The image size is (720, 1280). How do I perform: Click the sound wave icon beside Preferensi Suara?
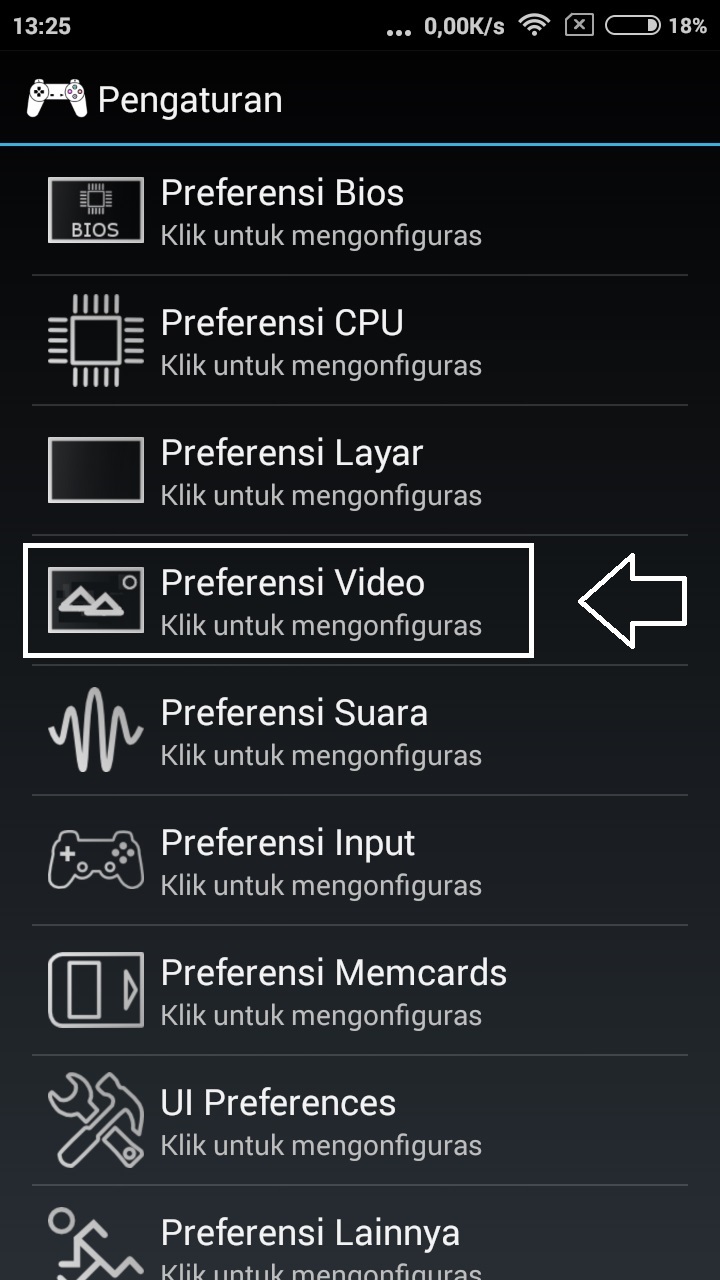point(95,729)
